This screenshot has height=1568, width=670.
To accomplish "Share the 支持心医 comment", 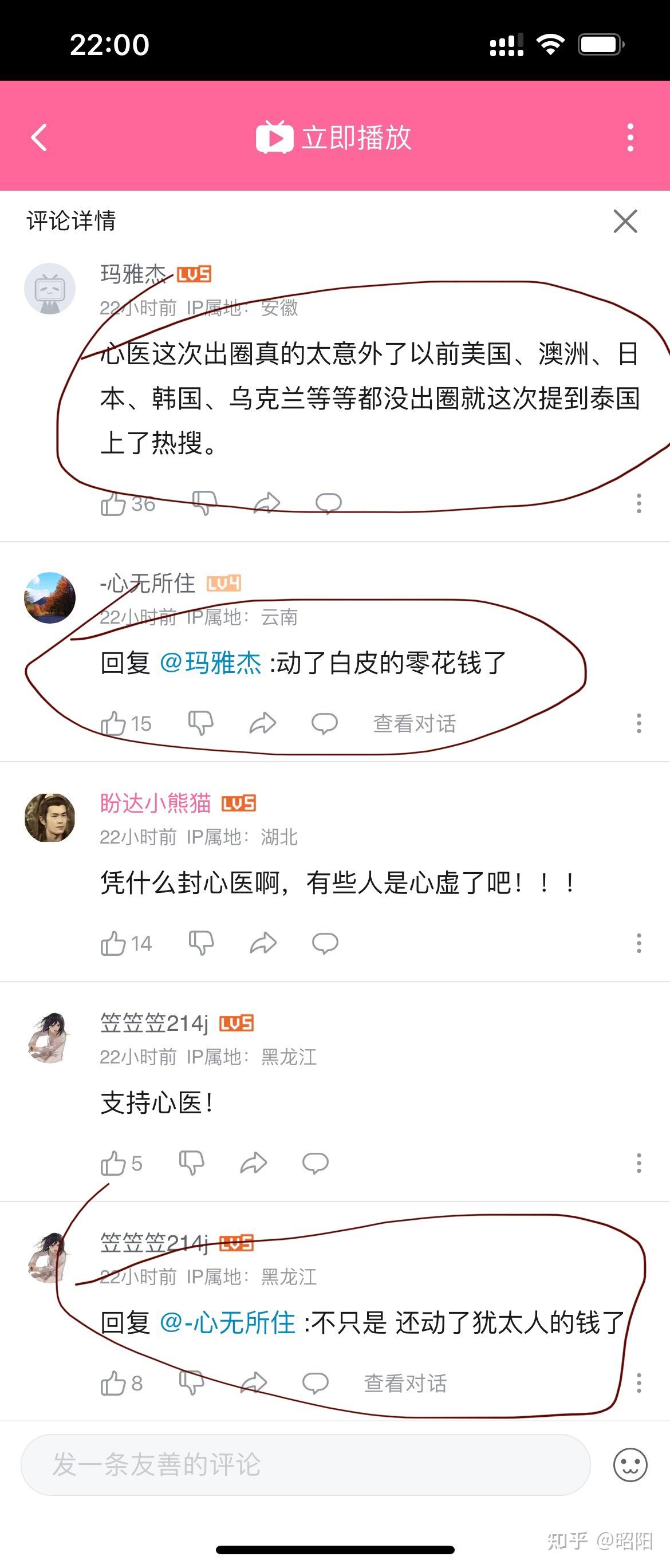I will tap(254, 1163).
